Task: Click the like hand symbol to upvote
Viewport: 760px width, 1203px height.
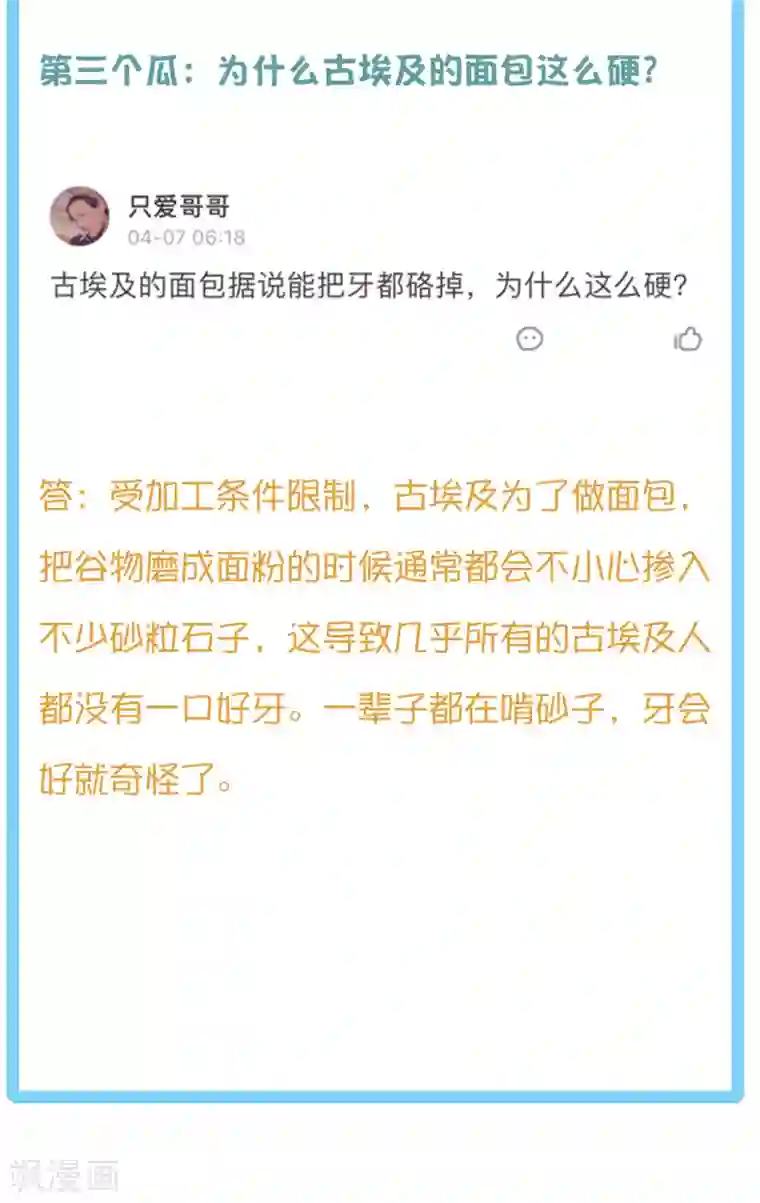Action: tap(689, 338)
